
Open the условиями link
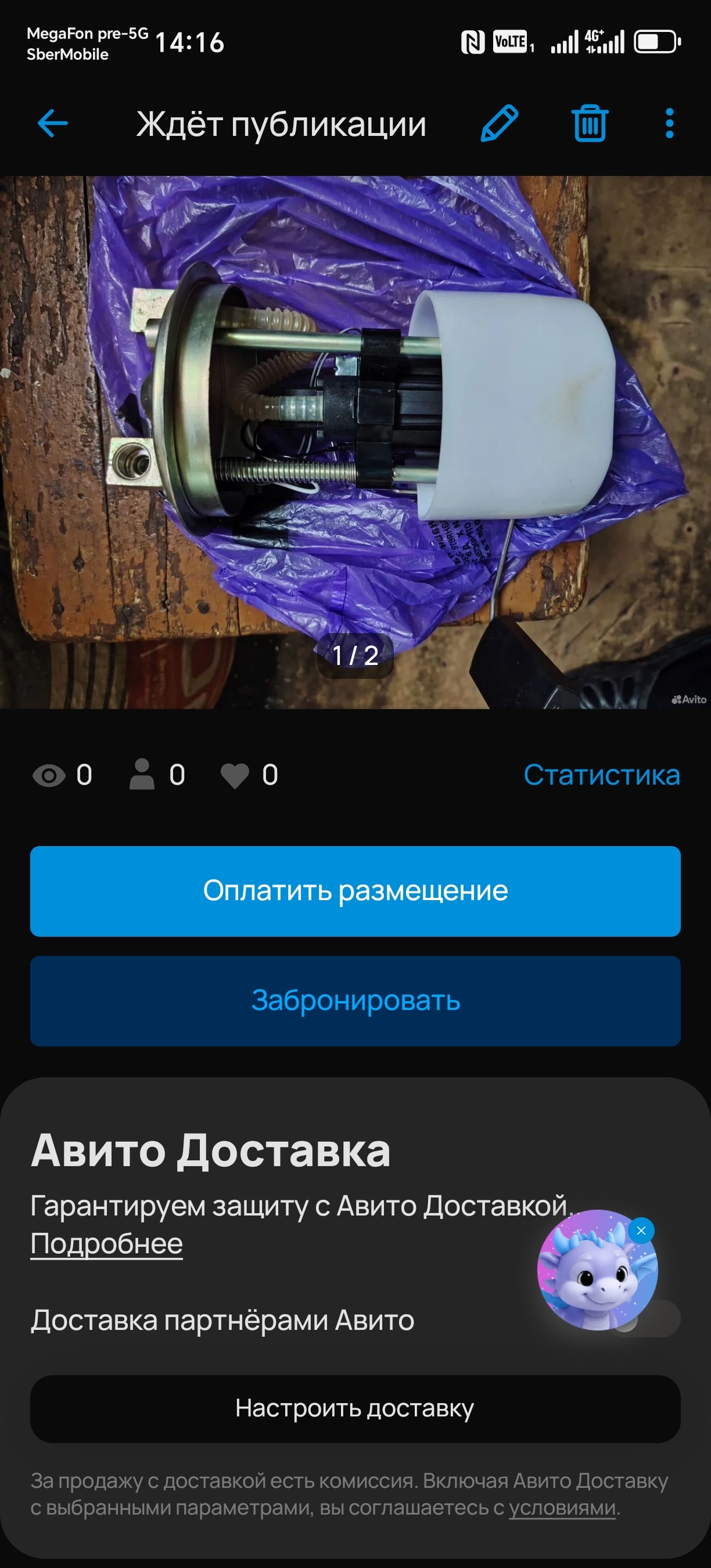(562, 1508)
